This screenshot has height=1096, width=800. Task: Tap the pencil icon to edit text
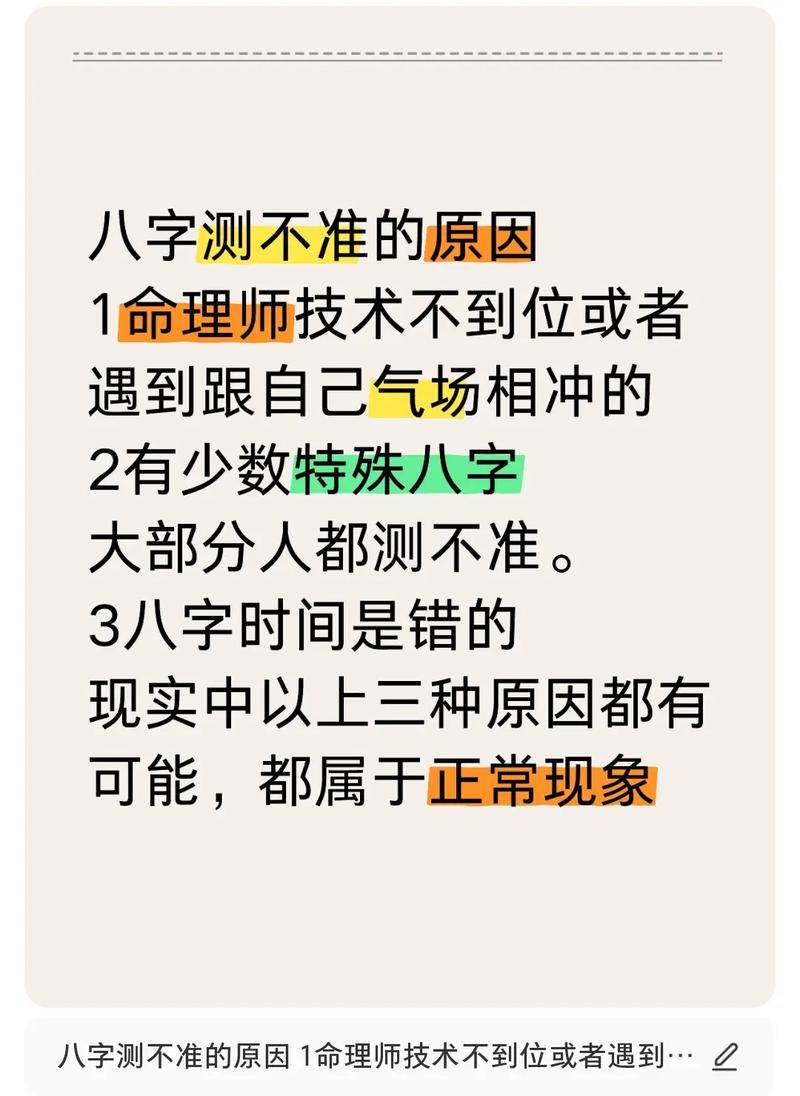(x=725, y=1057)
